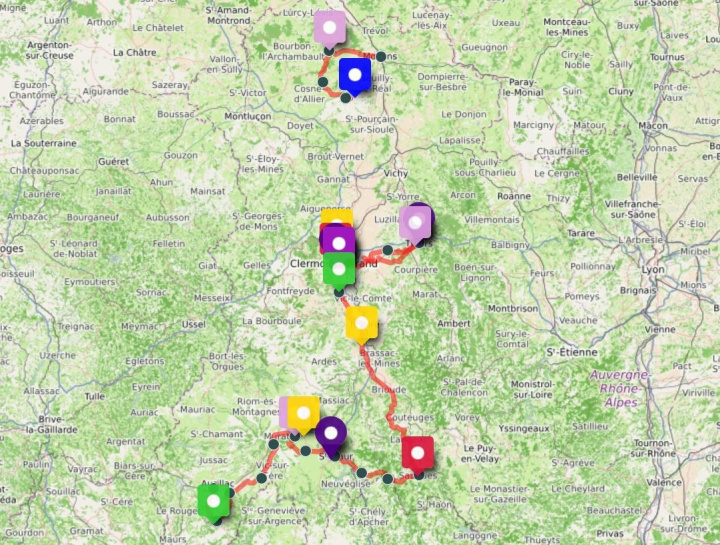Viewport: 720px width, 545px height.
Task: Open the yellow marker near Riom-ès-Montagnes
Action: pos(303,412)
